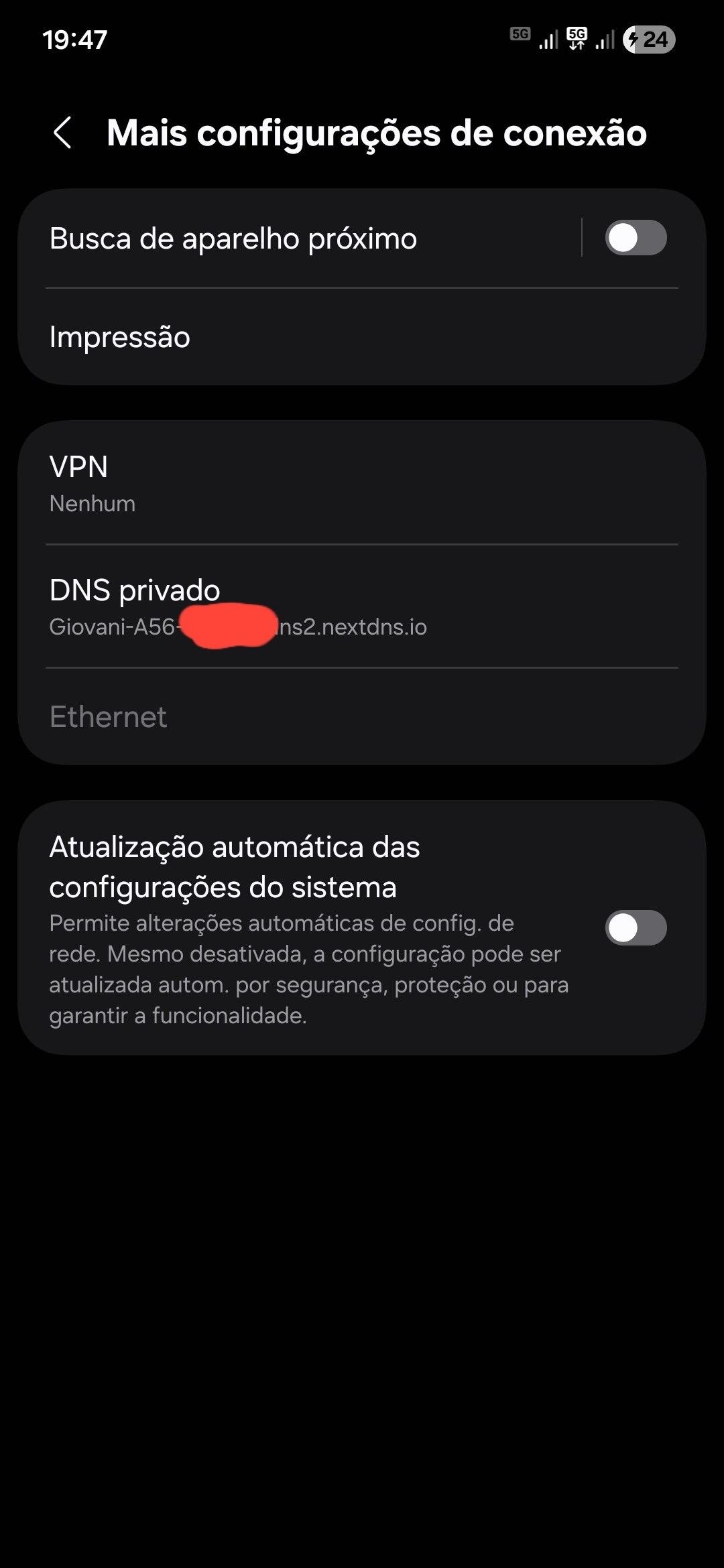The height and width of the screenshot is (1568, 724).
Task: Open the Impressão settings
Action: point(268,336)
